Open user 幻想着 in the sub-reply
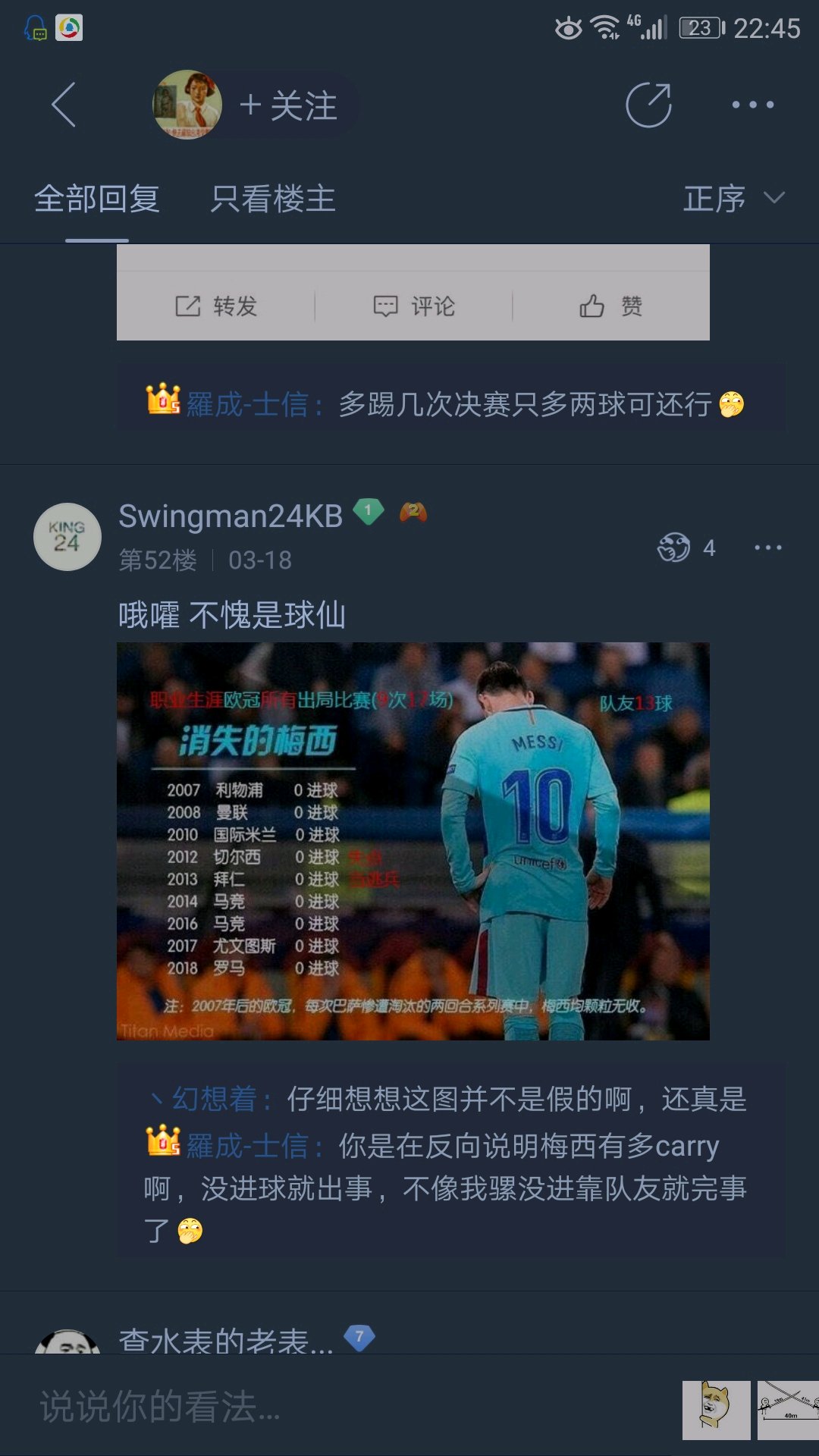 [215, 1099]
